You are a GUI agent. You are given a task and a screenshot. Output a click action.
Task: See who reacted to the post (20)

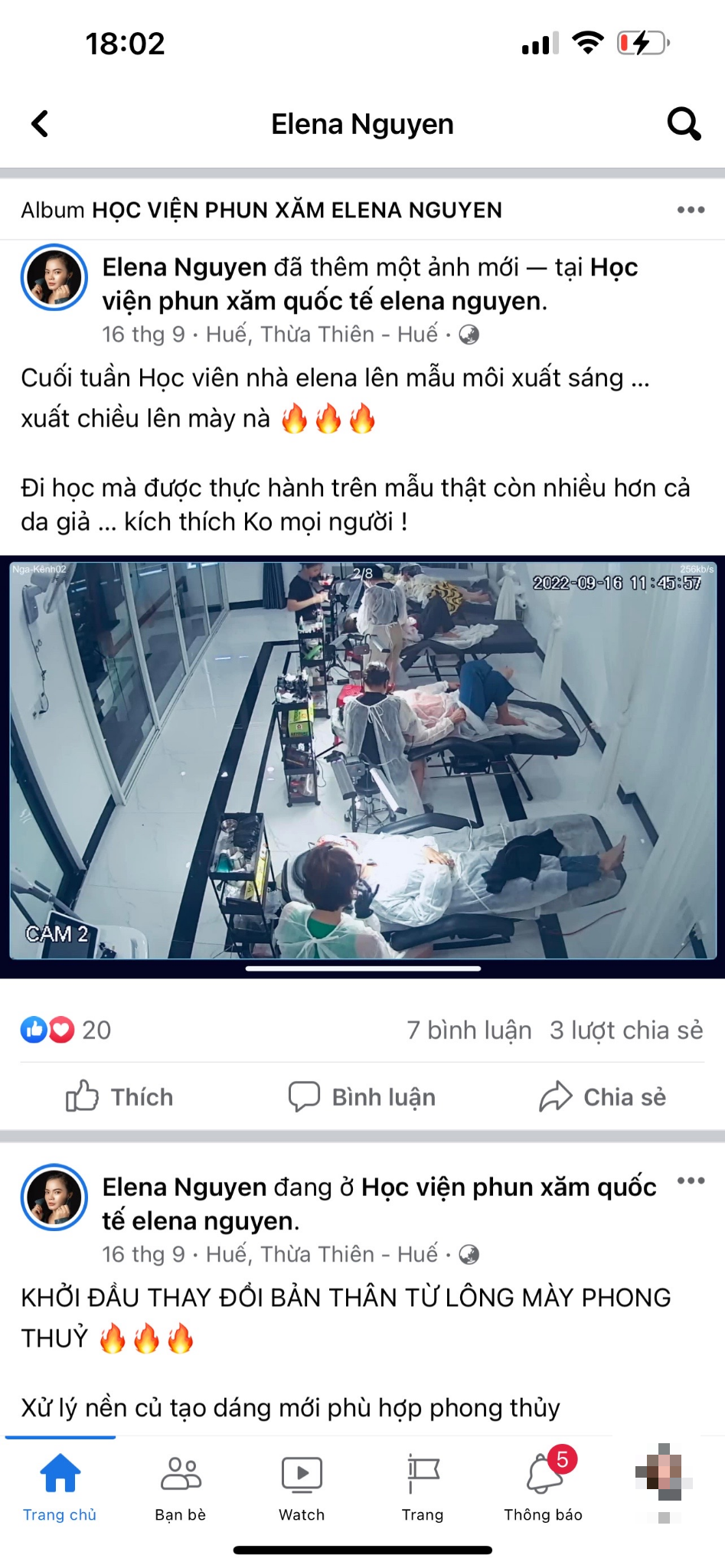(x=66, y=1030)
